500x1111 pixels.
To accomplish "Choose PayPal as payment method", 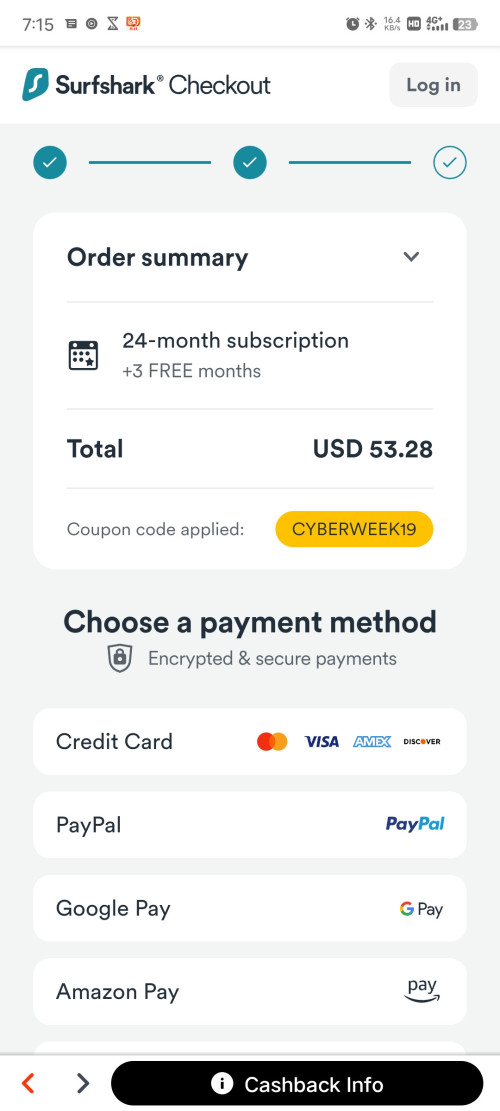I will [x=250, y=825].
